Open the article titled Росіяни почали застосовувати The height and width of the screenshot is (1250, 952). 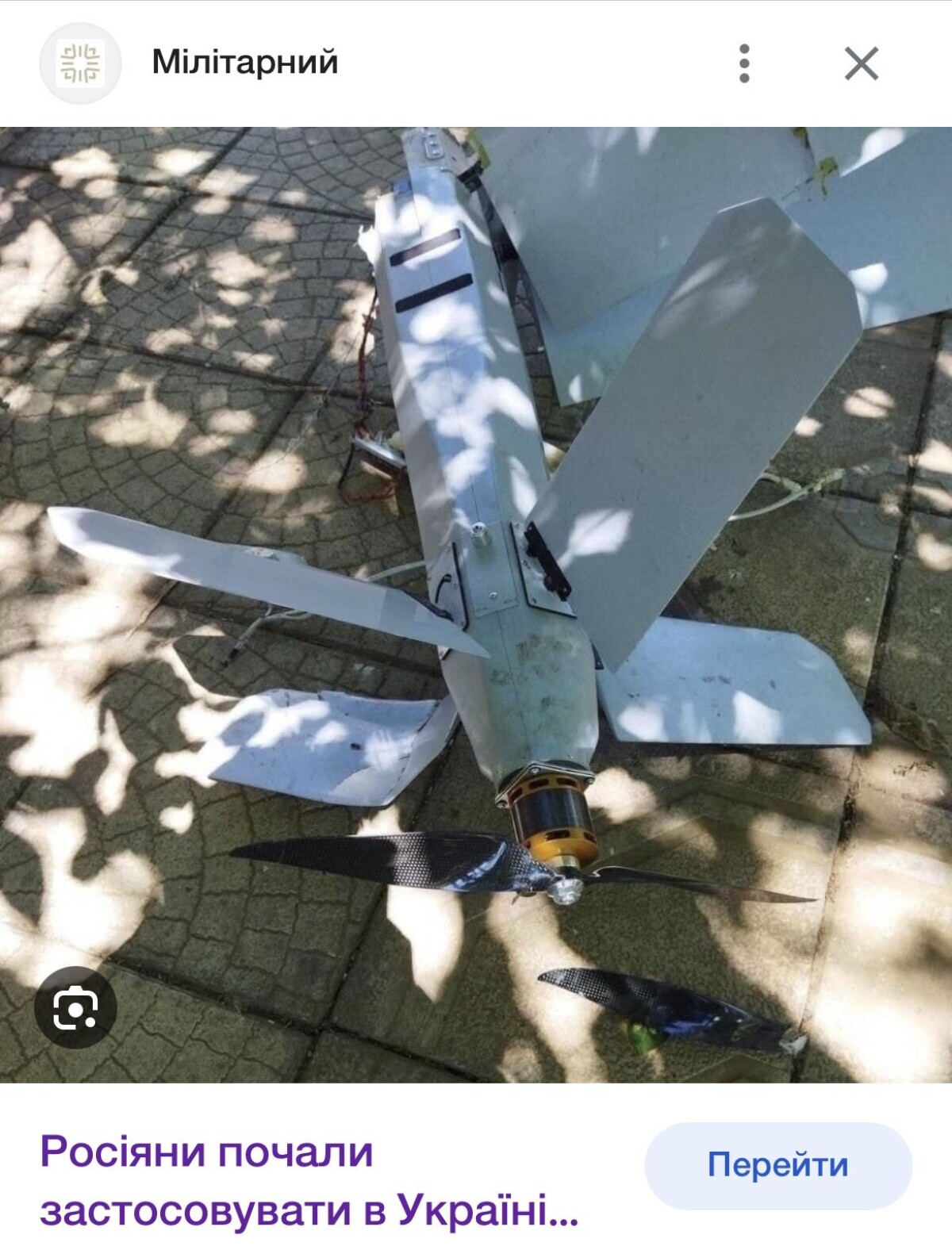click(x=308, y=1181)
